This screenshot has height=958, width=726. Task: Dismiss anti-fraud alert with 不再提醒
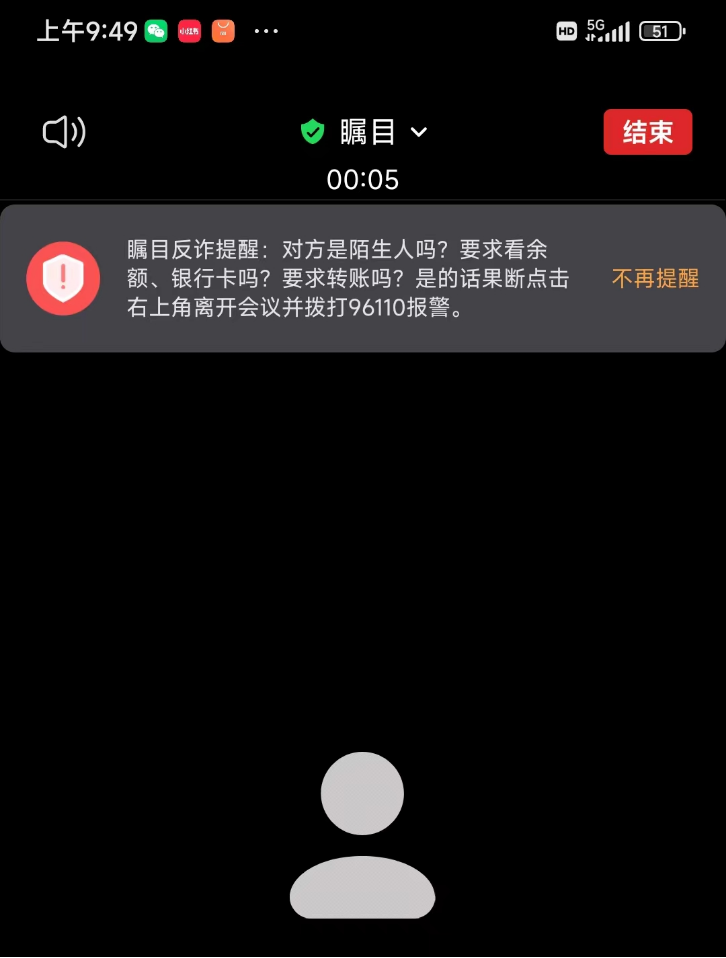pos(655,279)
